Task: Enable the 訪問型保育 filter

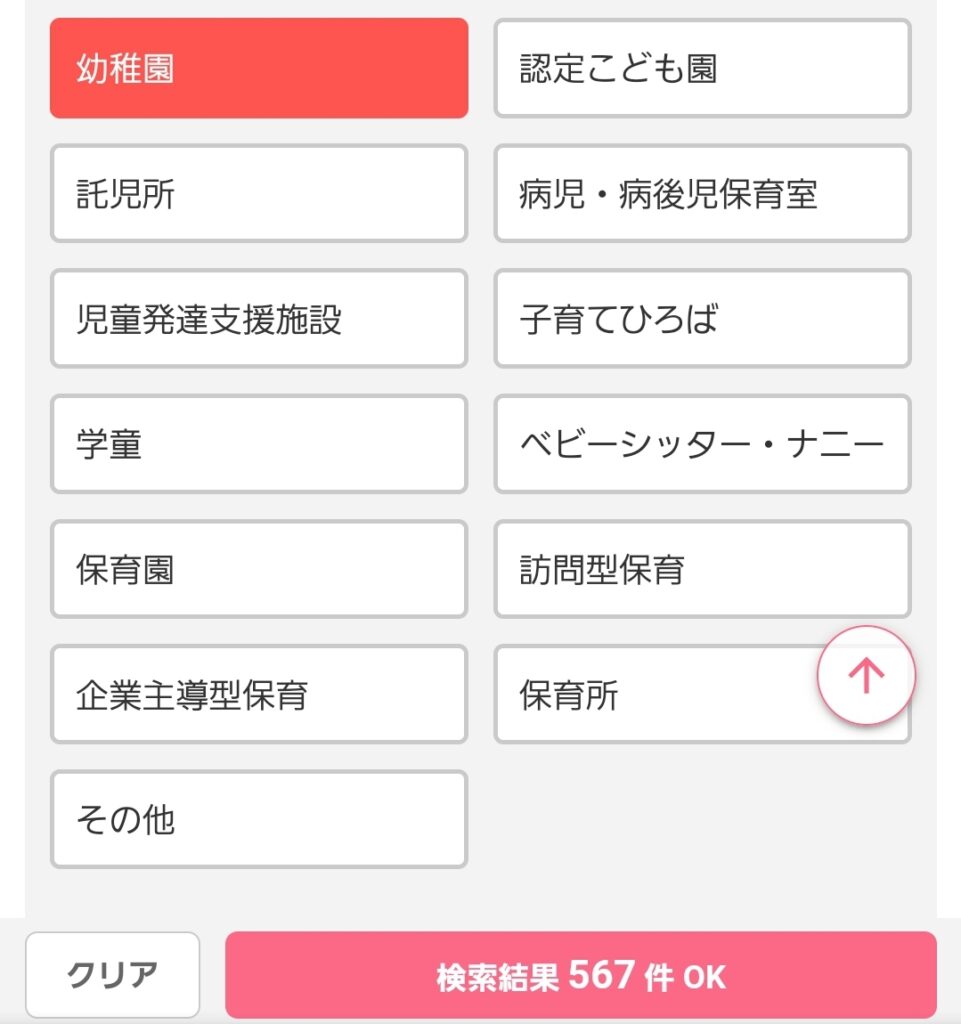Action: click(x=702, y=569)
